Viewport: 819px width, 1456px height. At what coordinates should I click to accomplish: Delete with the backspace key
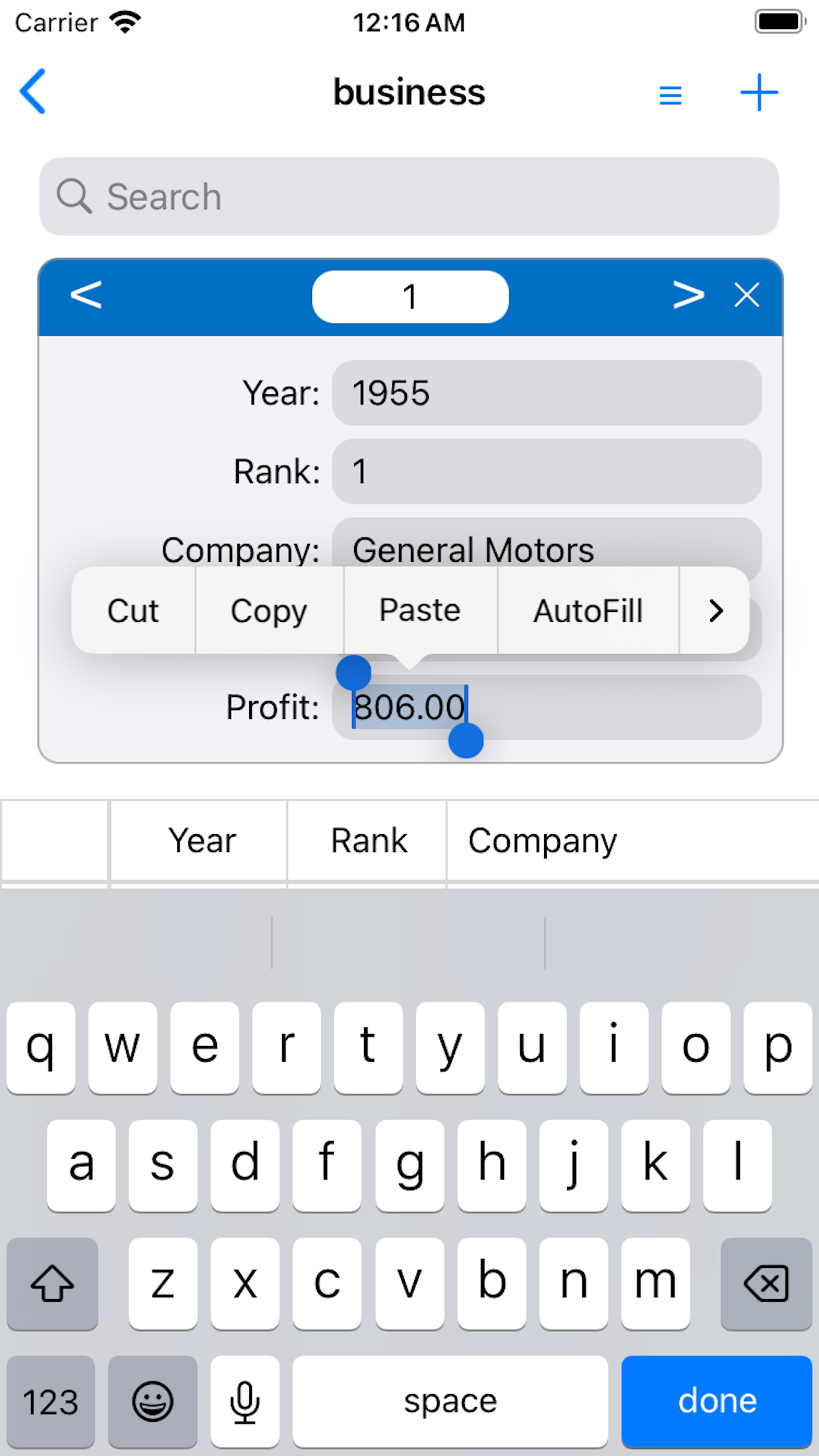point(766,1284)
